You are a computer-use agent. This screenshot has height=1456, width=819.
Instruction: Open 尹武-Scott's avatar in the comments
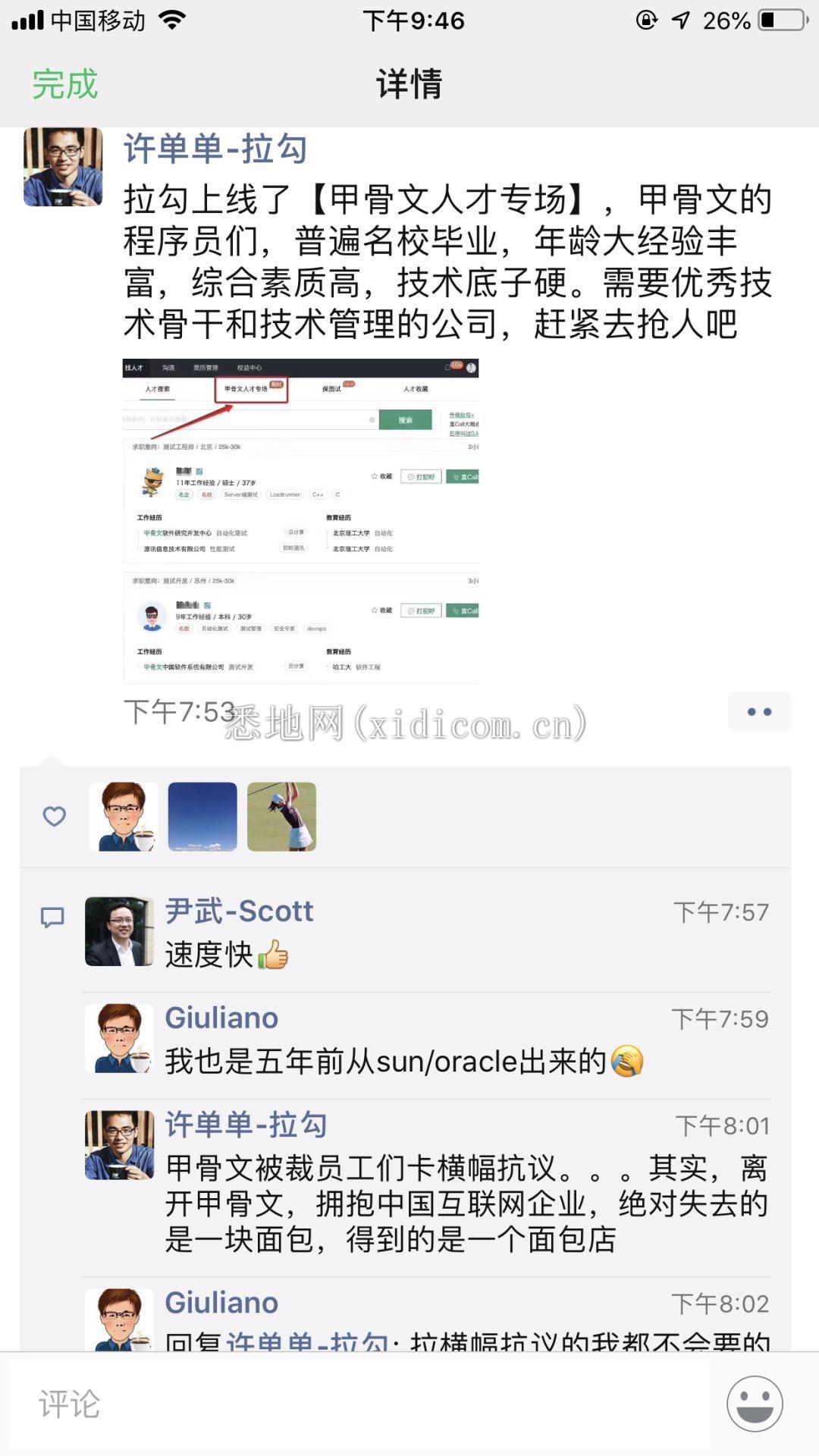(x=119, y=931)
